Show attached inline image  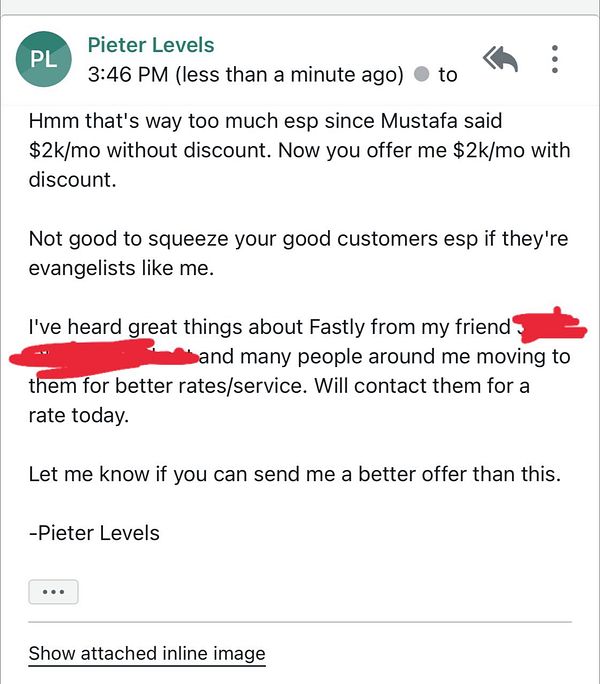(x=147, y=654)
